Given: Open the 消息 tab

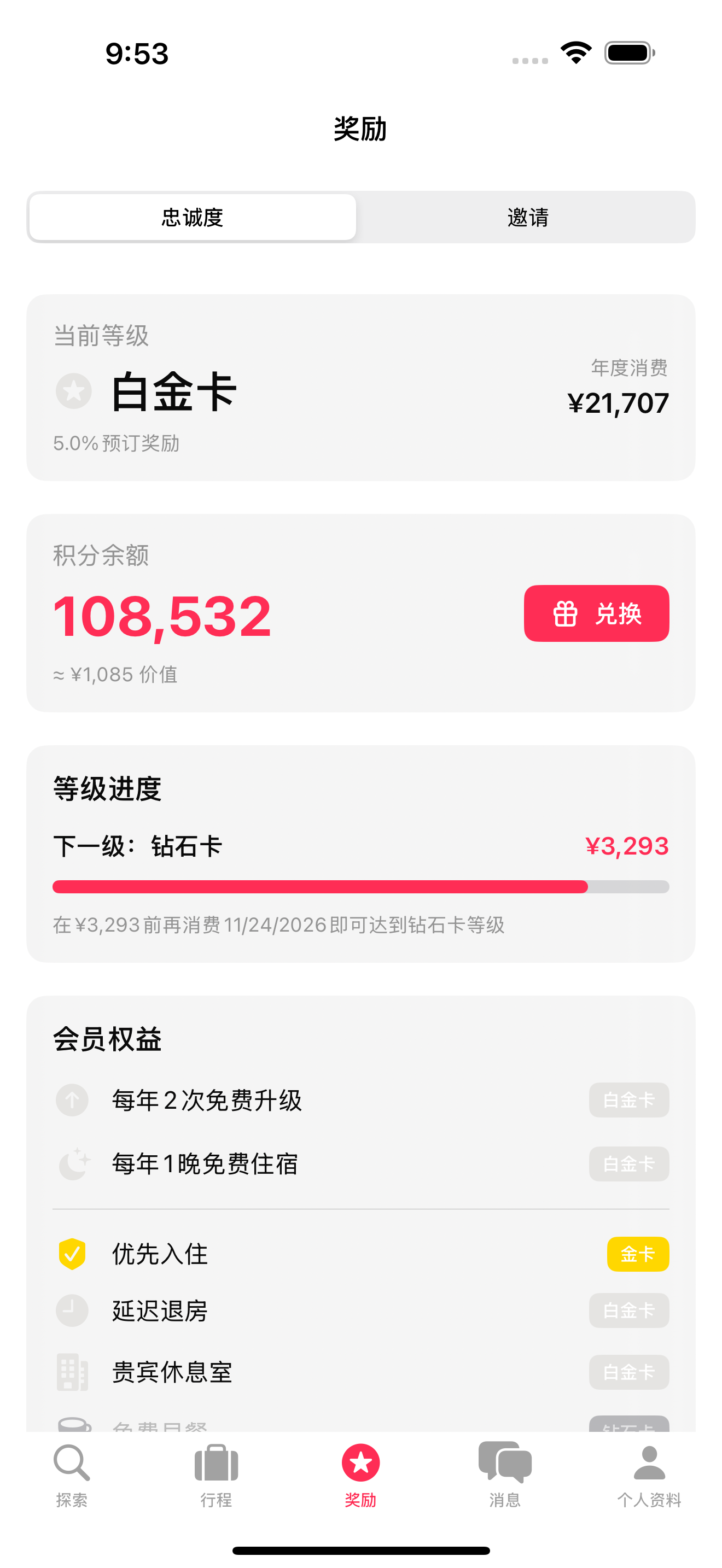Looking at the screenshot, I should [x=505, y=1473].
